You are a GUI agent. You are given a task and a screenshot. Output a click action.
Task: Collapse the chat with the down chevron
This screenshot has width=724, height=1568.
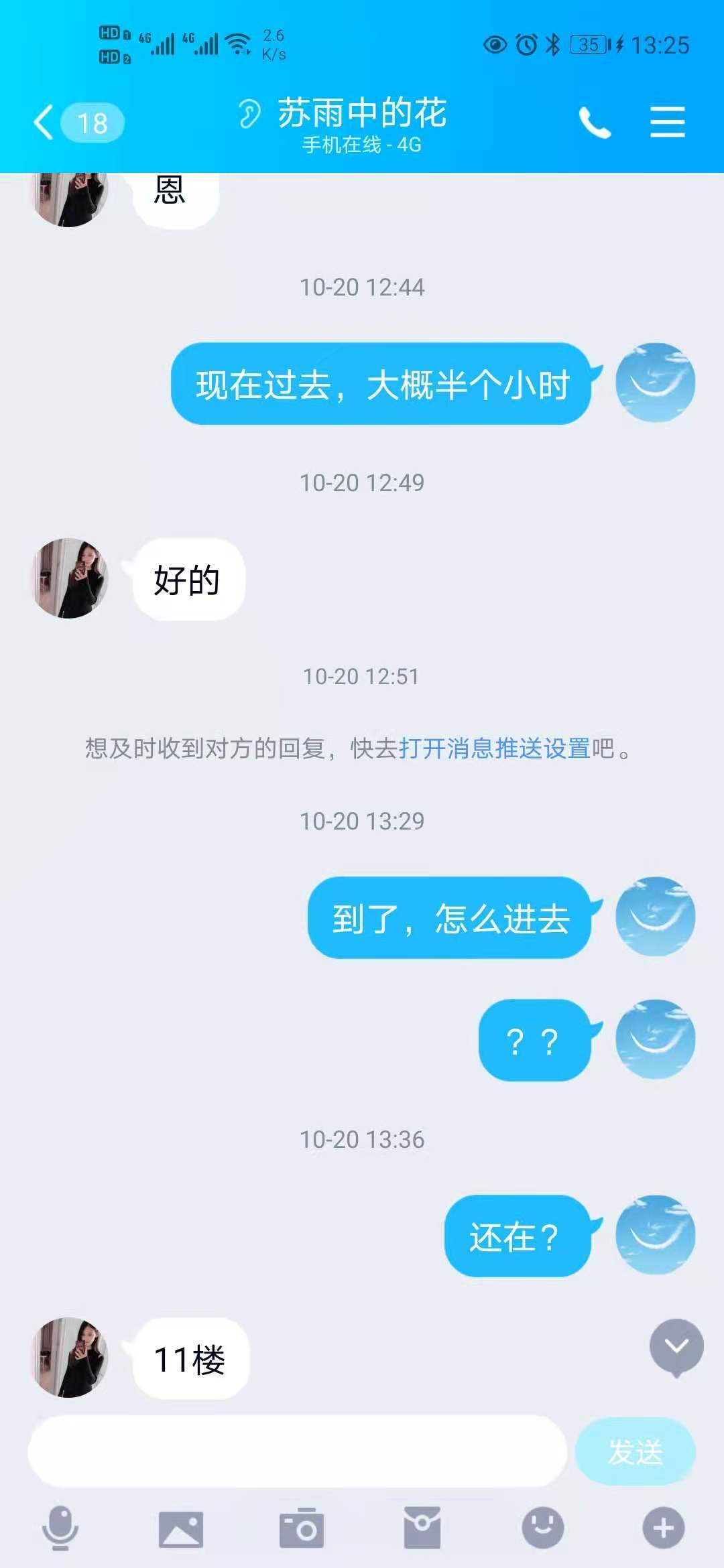click(676, 1347)
